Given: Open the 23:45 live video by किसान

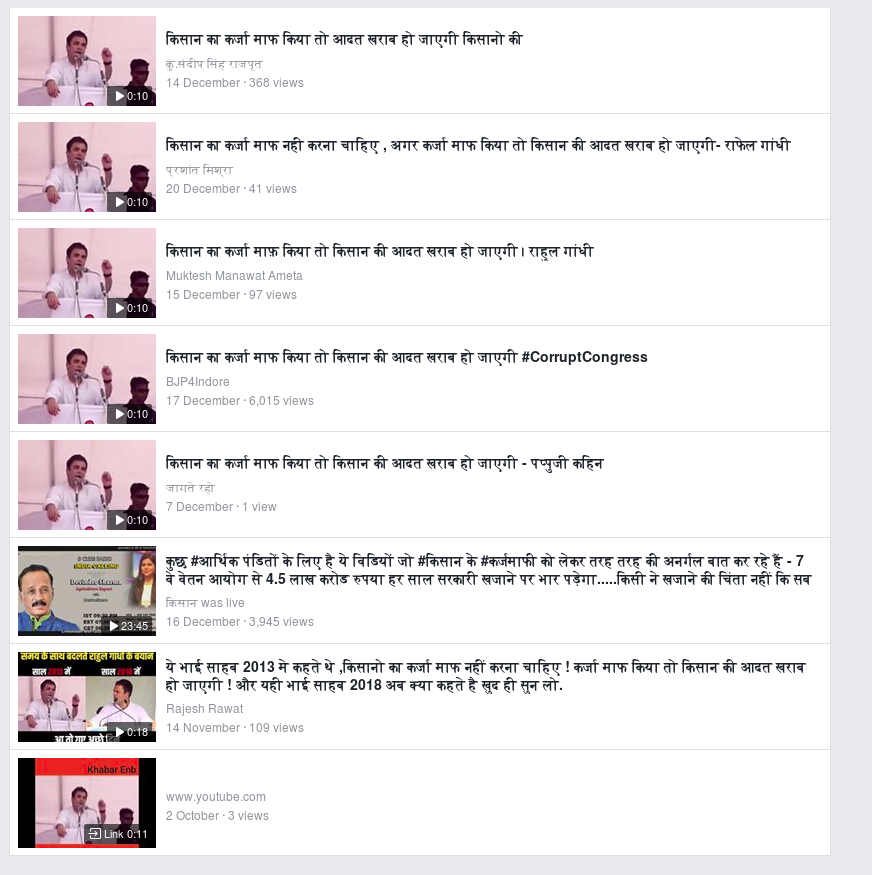Looking at the screenshot, I should click(x=87, y=591).
